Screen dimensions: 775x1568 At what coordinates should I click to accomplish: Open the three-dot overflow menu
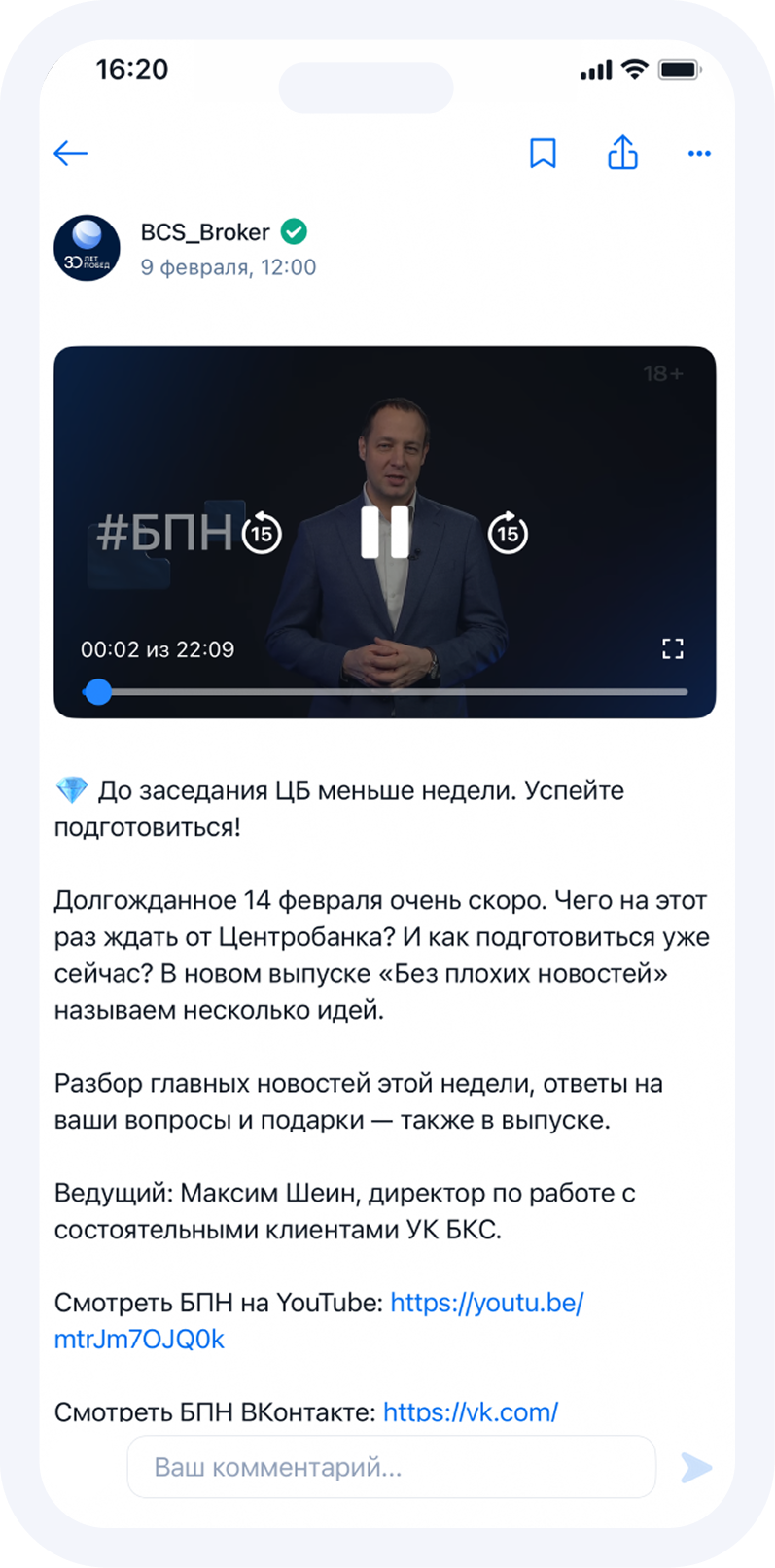point(699,153)
